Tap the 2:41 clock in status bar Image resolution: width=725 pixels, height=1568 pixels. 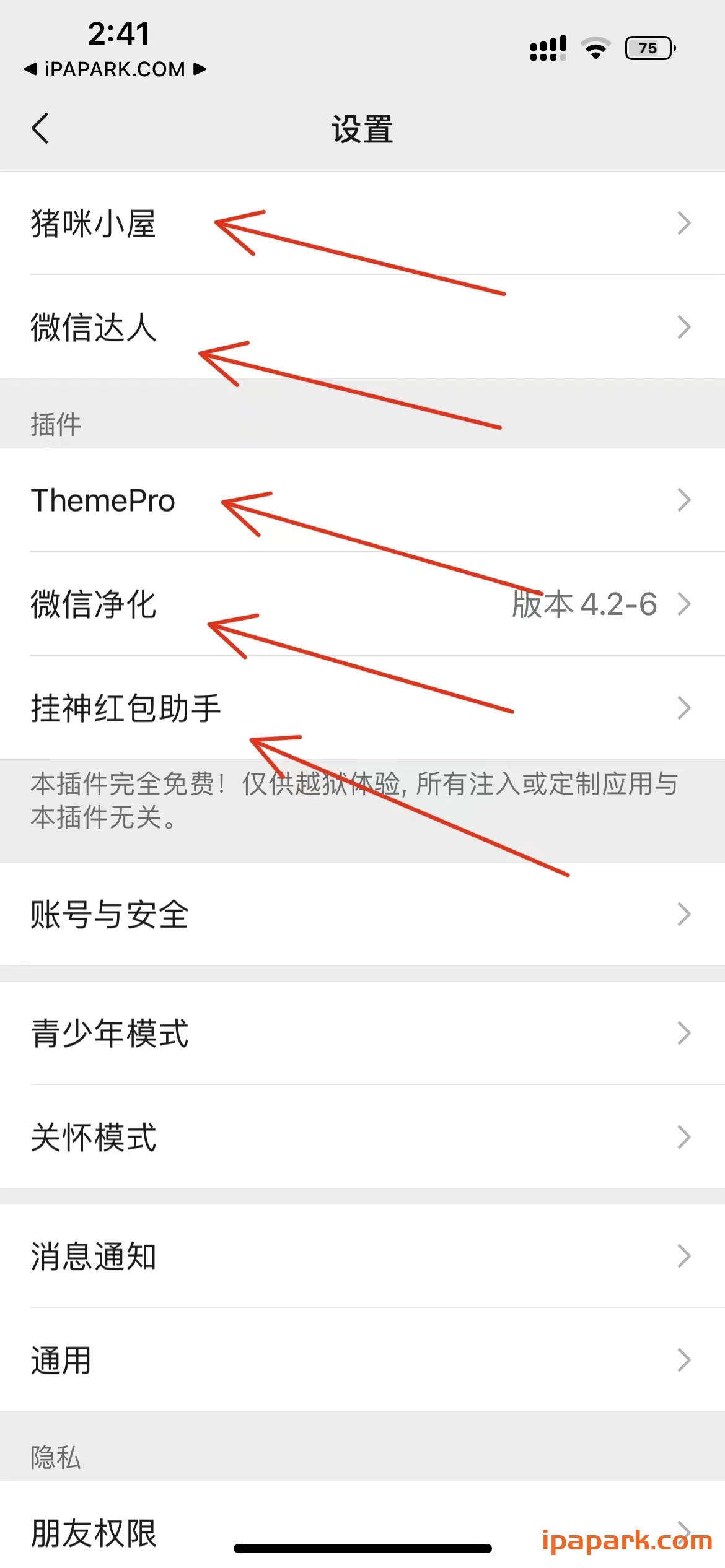pyautogui.click(x=120, y=33)
